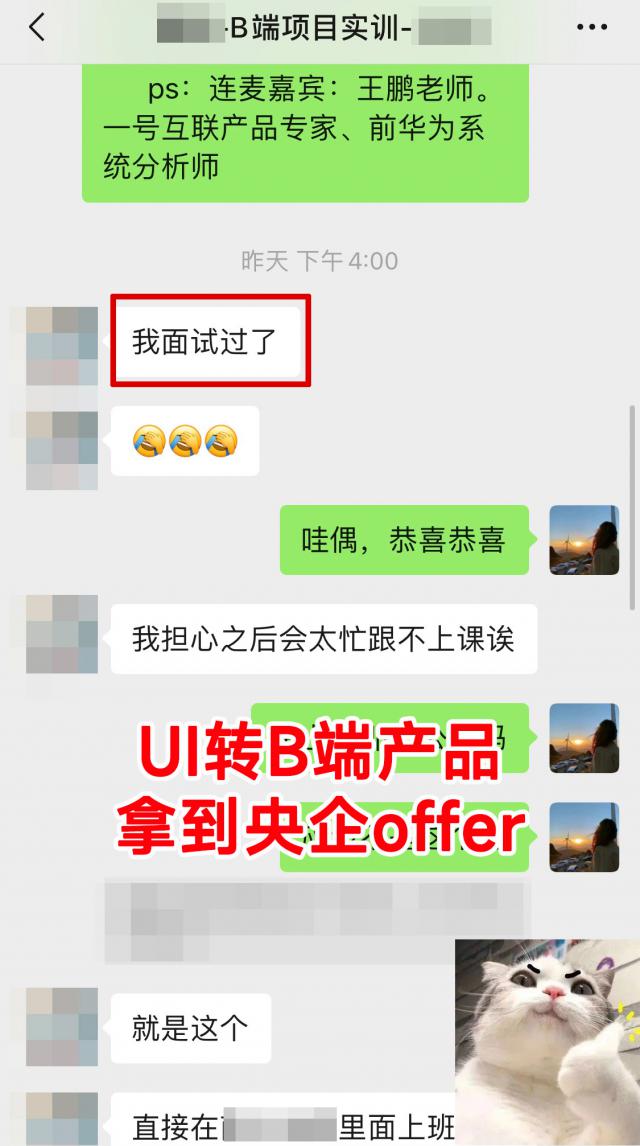Open sender's avatar beside 哇偶，恭喜恭喜
Screen dimensions: 640x1146
pos(584,540)
